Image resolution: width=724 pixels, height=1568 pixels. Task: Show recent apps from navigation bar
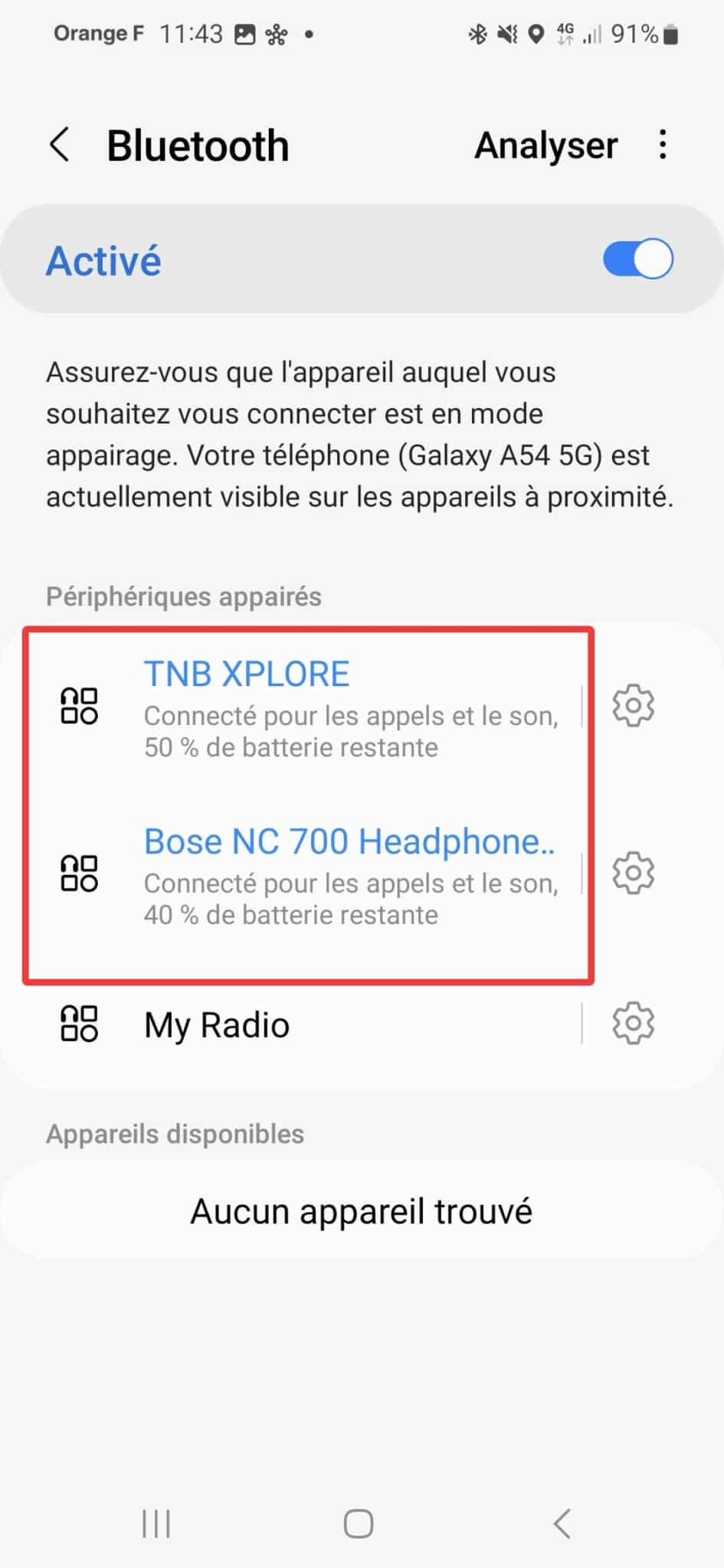tap(156, 1524)
